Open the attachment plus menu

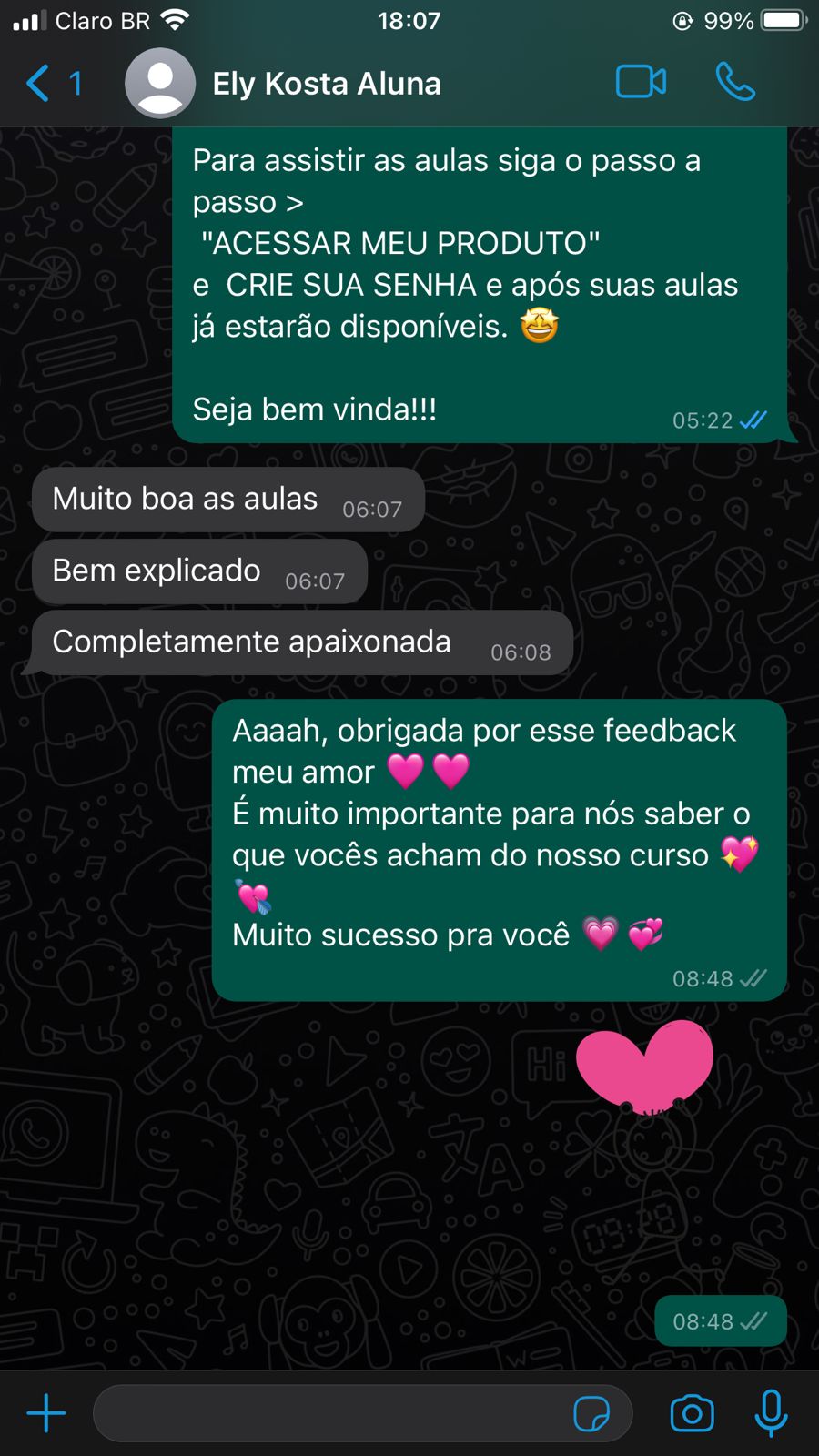pos(46,1413)
